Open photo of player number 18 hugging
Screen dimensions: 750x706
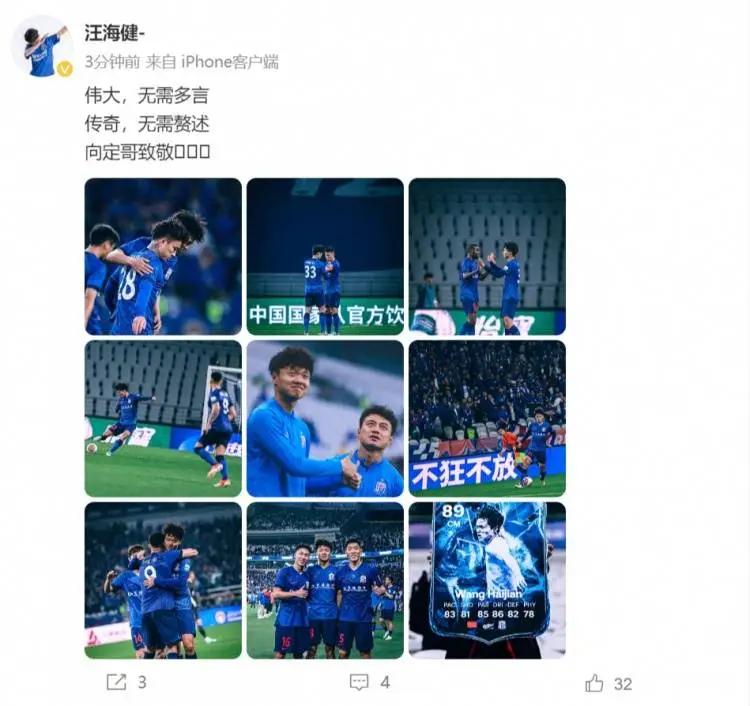163,257
